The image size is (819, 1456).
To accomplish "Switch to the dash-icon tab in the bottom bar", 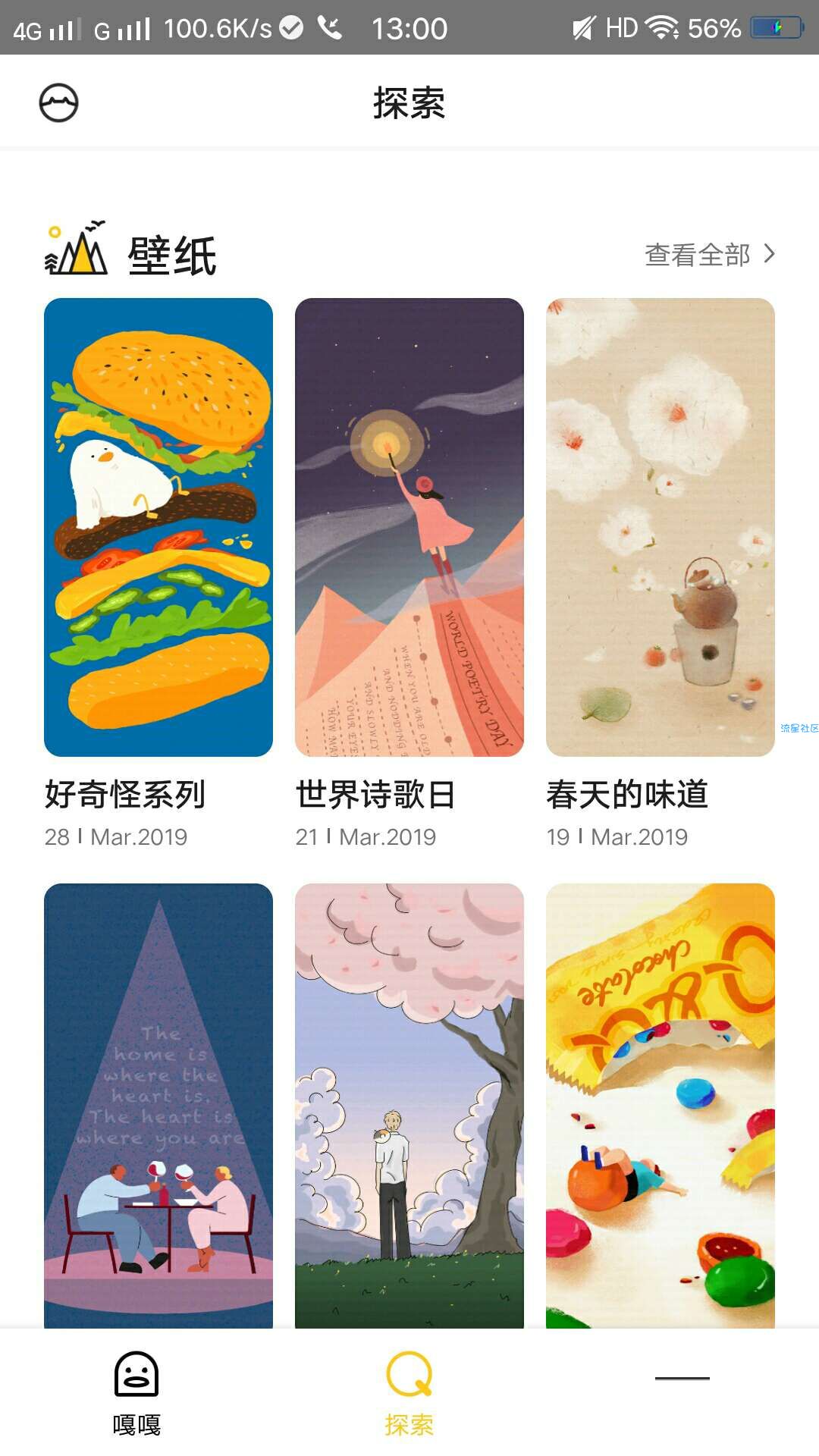I will point(682,1379).
